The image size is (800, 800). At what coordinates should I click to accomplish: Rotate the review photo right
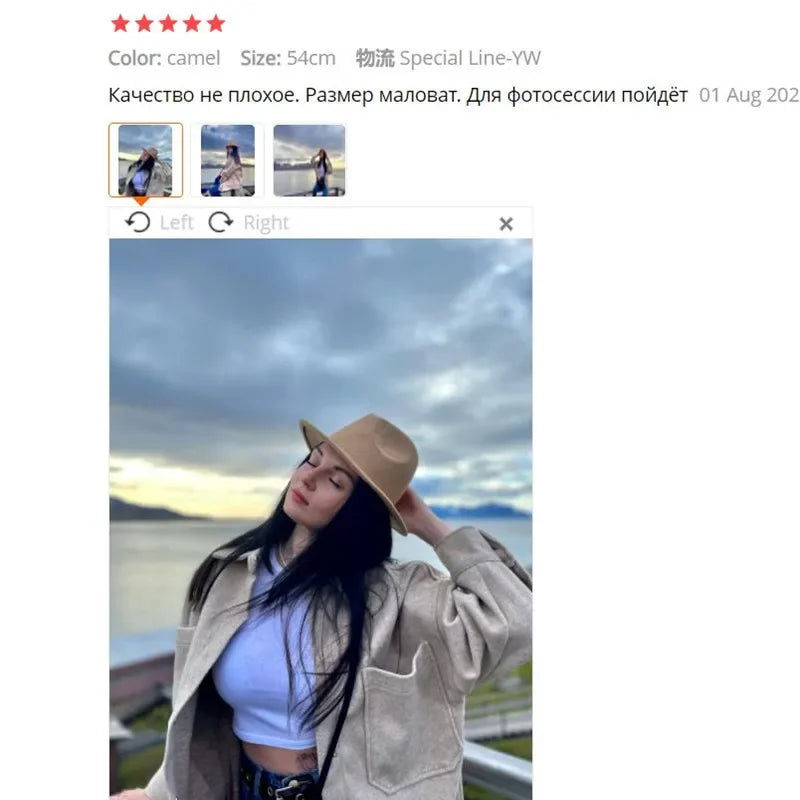(x=248, y=222)
